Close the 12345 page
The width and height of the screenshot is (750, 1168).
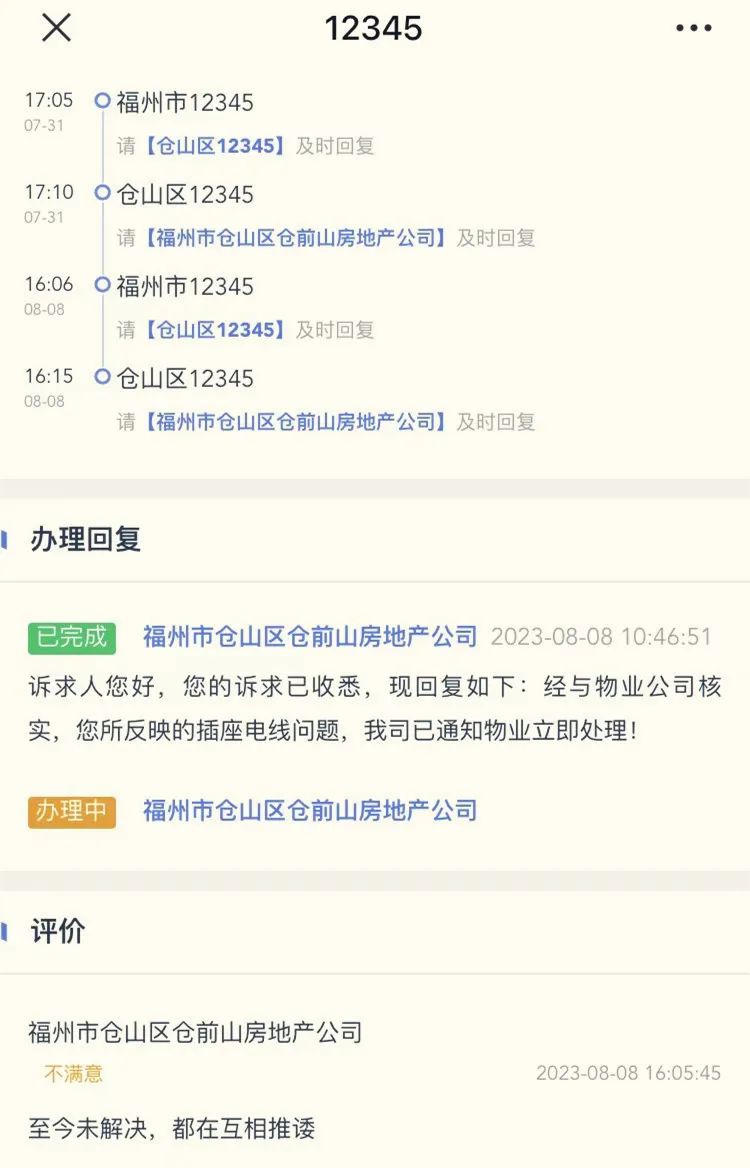coord(56,28)
